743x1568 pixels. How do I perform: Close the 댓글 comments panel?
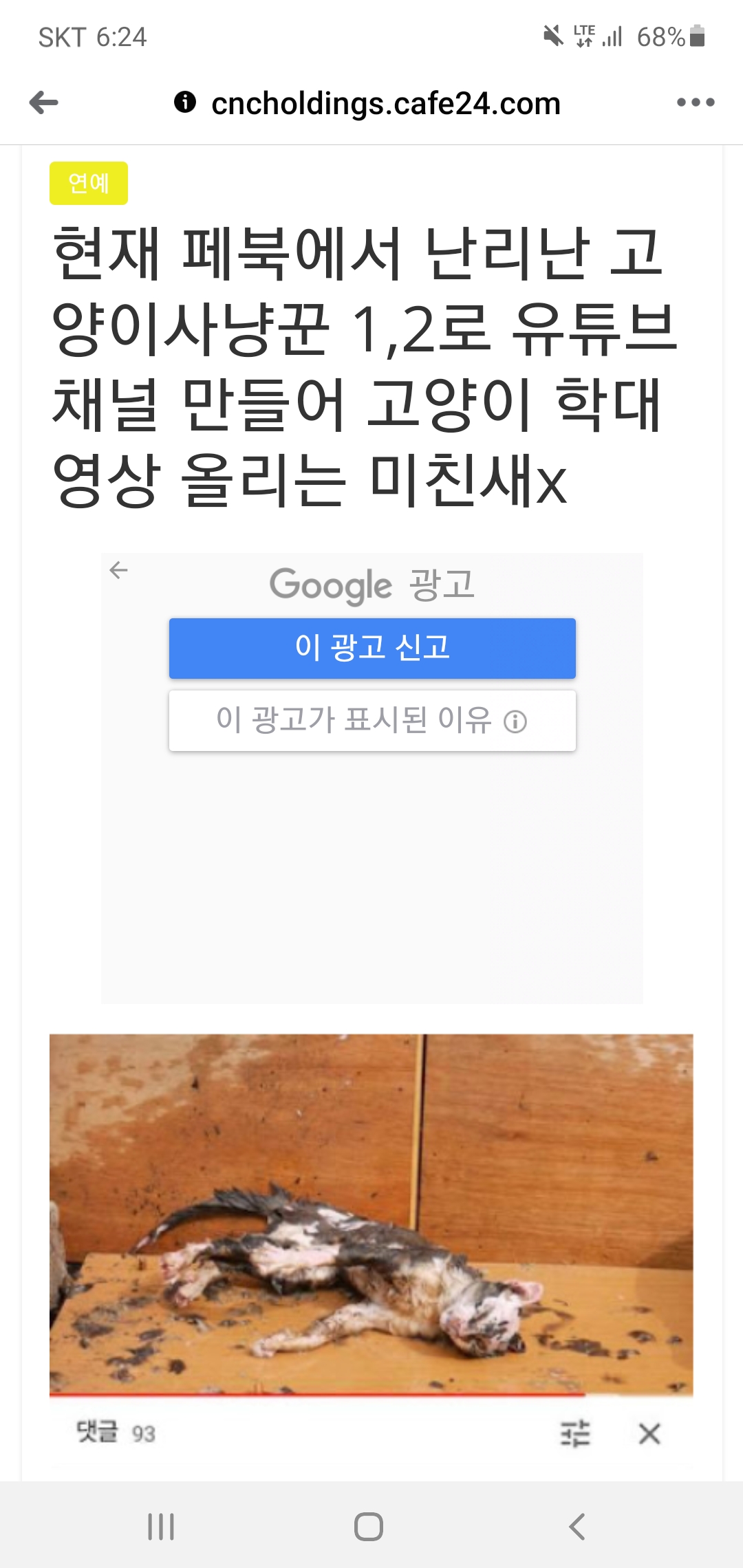click(649, 1434)
